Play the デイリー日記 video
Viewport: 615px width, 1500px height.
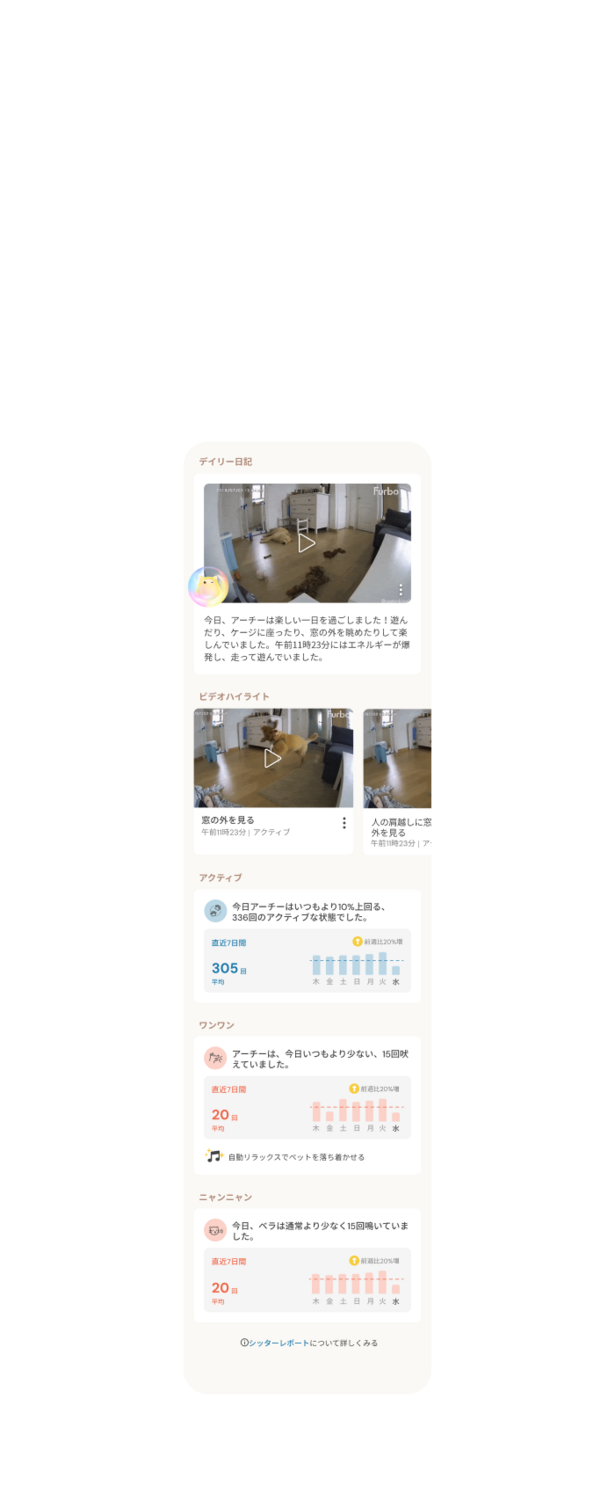(x=307, y=543)
